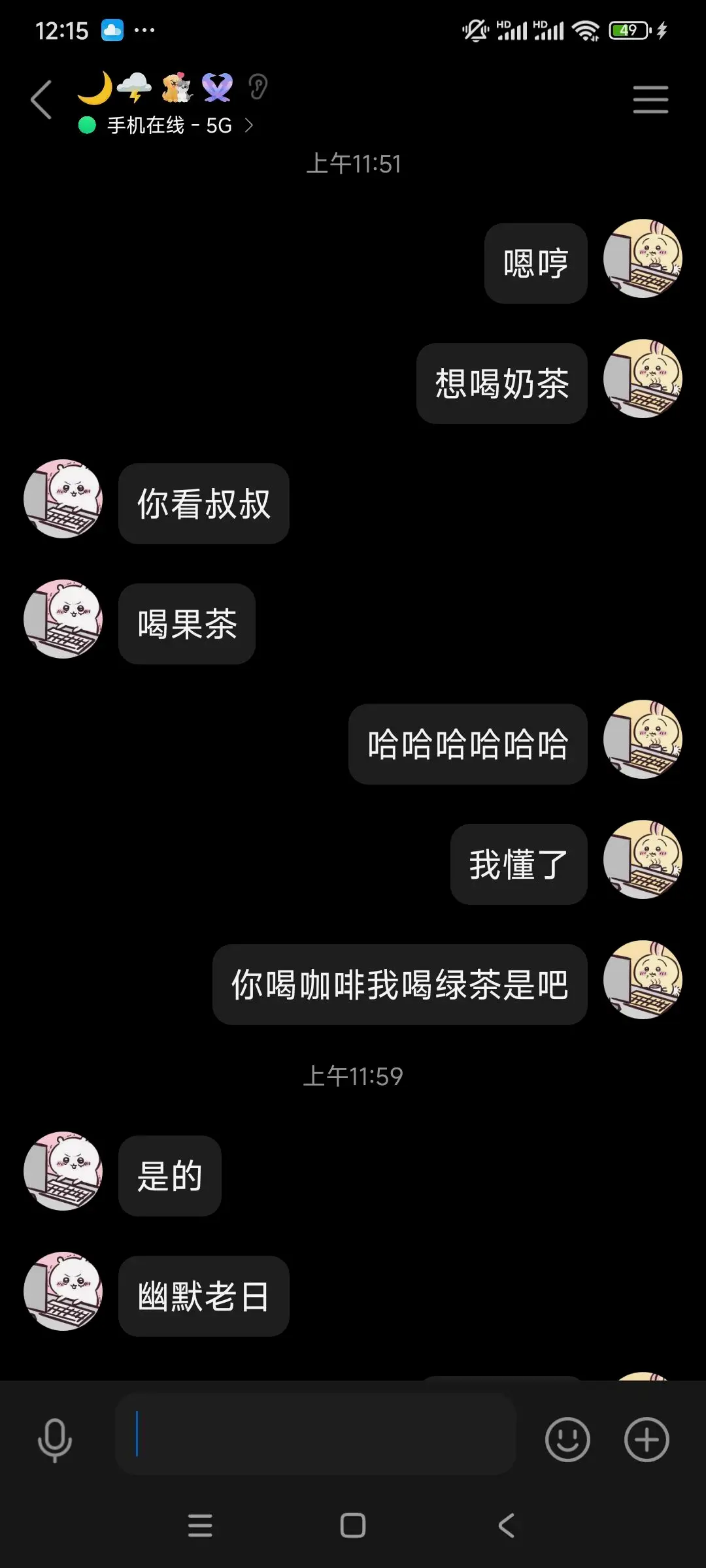Open the chat settings hamburger menu
This screenshot has height=1568, width=706.
tap(650, 100)
